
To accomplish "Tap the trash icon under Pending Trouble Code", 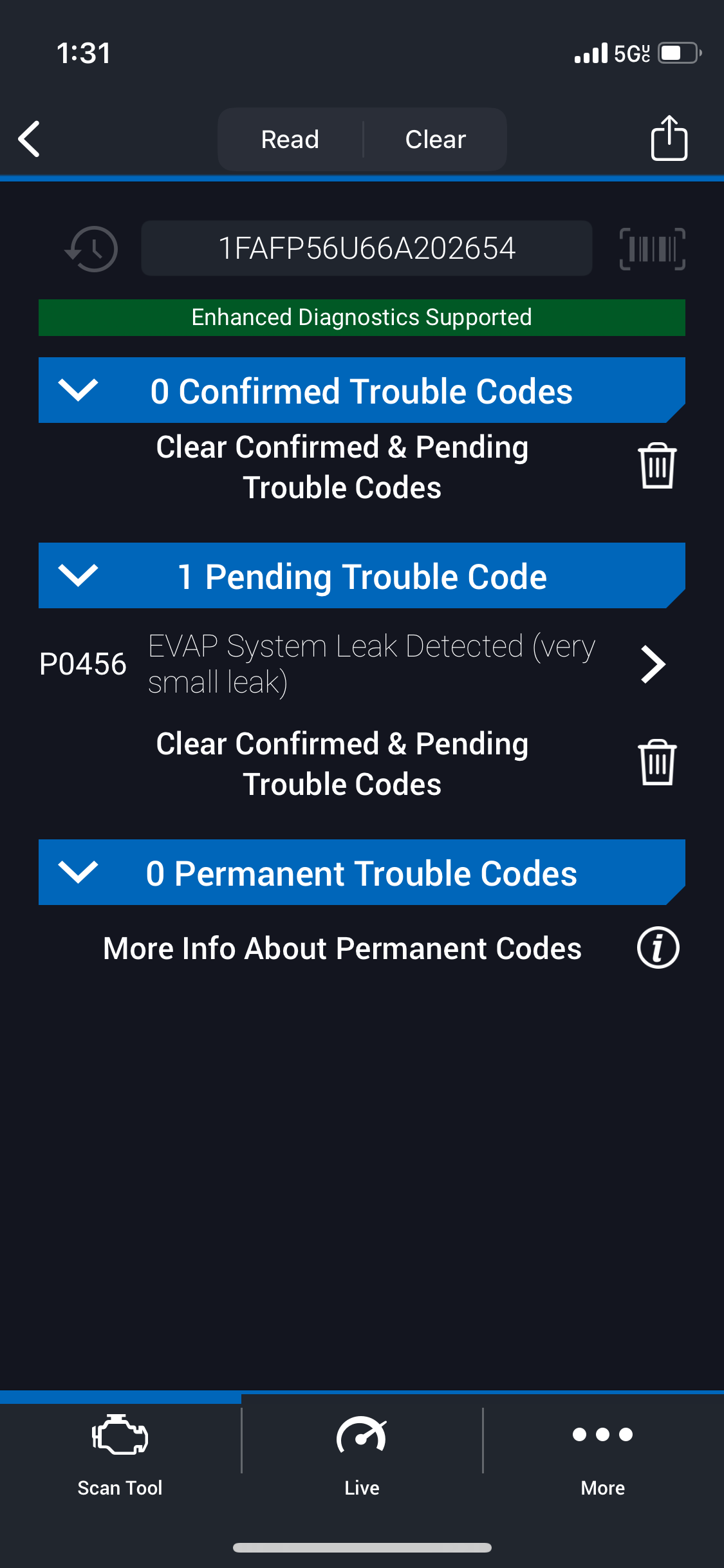I will (657, 763).
